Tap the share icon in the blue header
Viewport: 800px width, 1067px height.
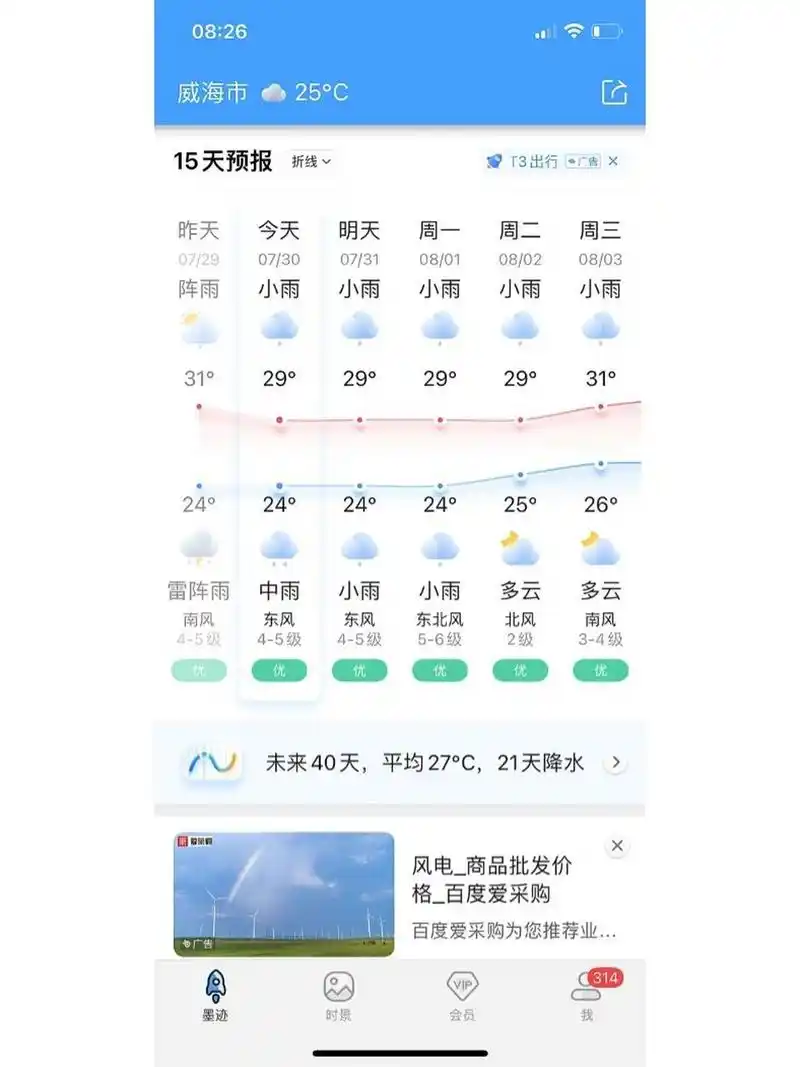(x=614, y=92)
